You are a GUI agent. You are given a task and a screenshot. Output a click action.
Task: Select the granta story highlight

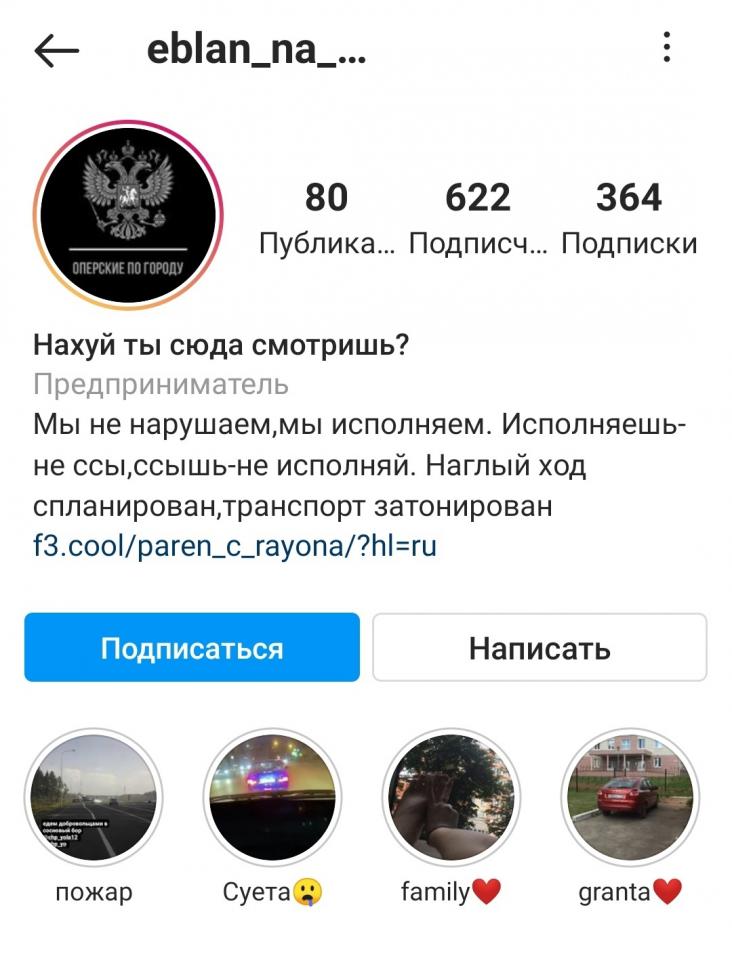(630, 797)
